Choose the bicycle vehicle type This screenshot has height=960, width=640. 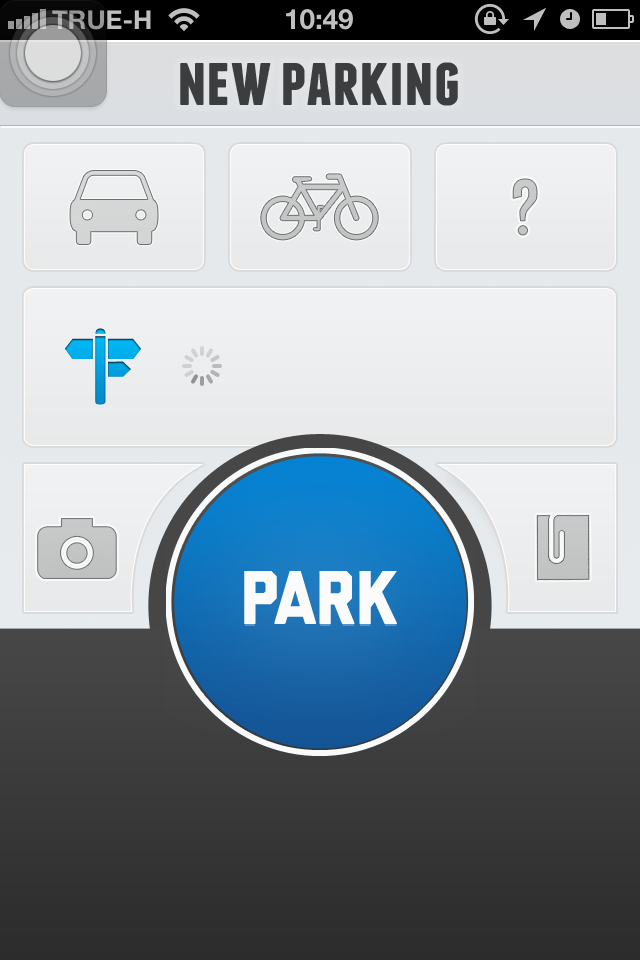tap(320, 207)
